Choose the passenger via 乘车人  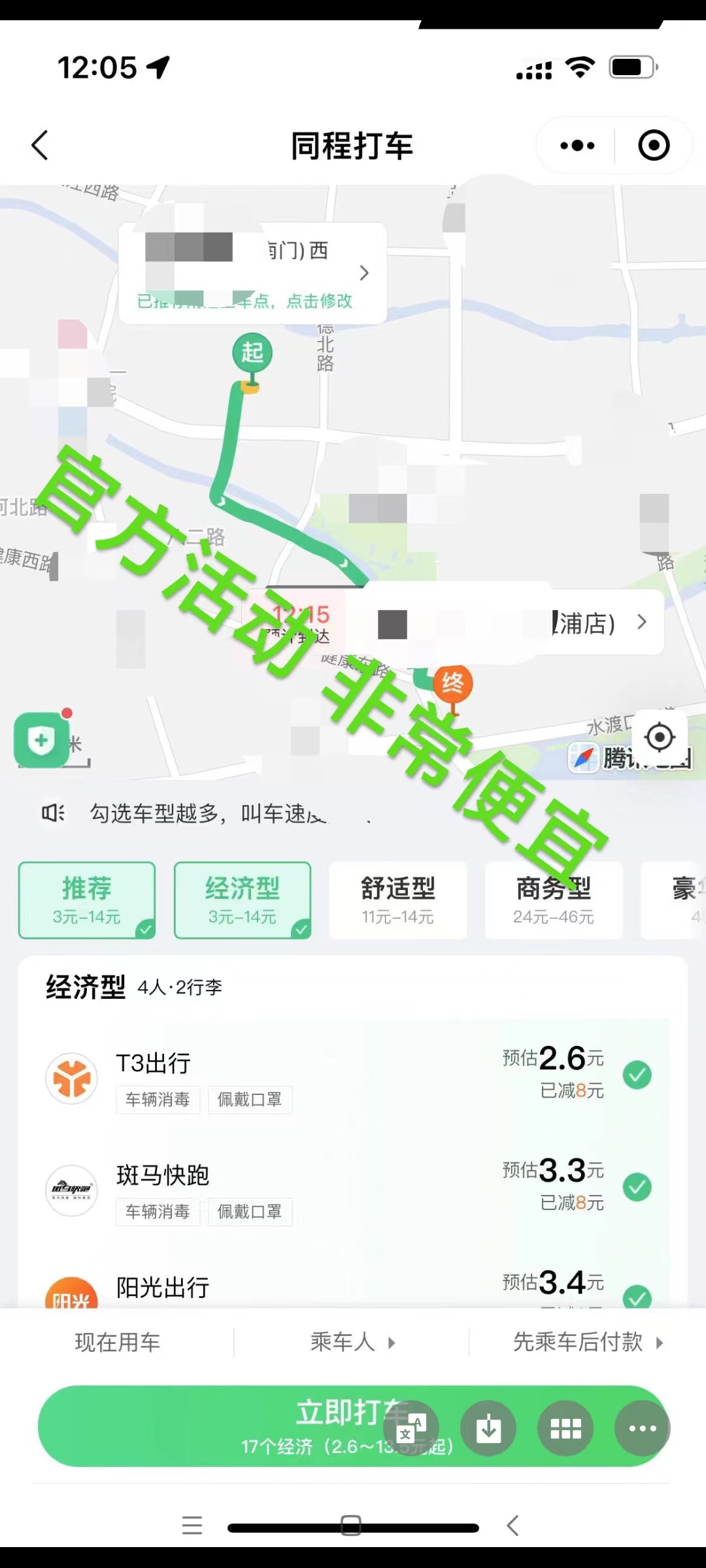(x=352, y=1343)
